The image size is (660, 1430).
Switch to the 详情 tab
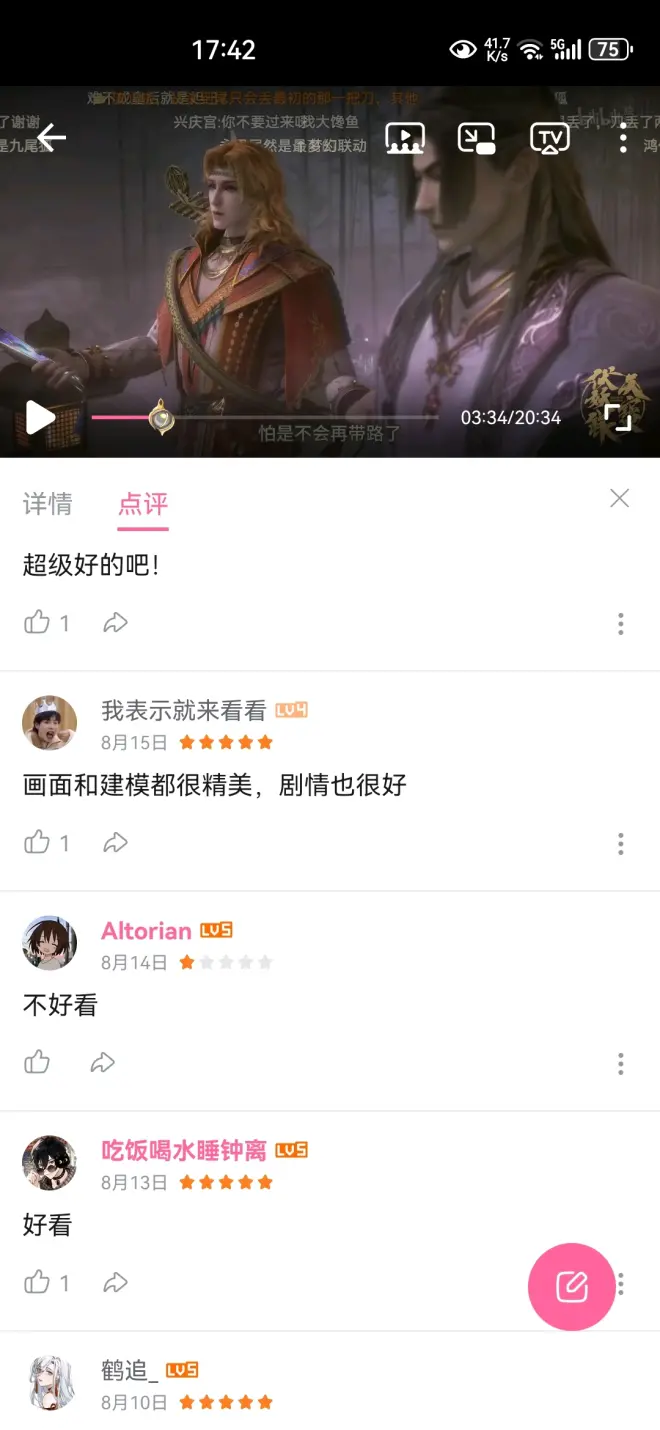pyautogui.click(x=48, y=504)
